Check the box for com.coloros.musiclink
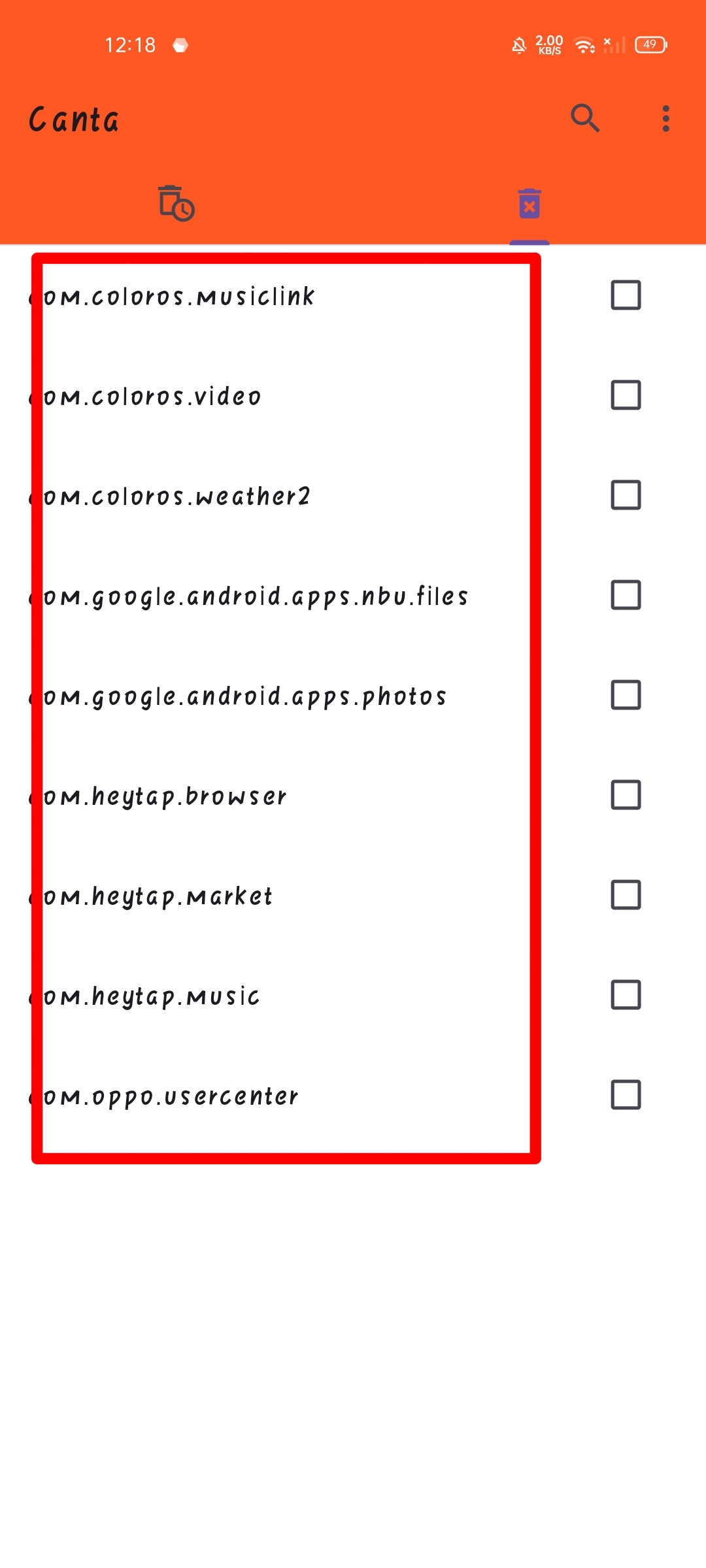The height and width of the screenshot is (1568, 706). 626,295
